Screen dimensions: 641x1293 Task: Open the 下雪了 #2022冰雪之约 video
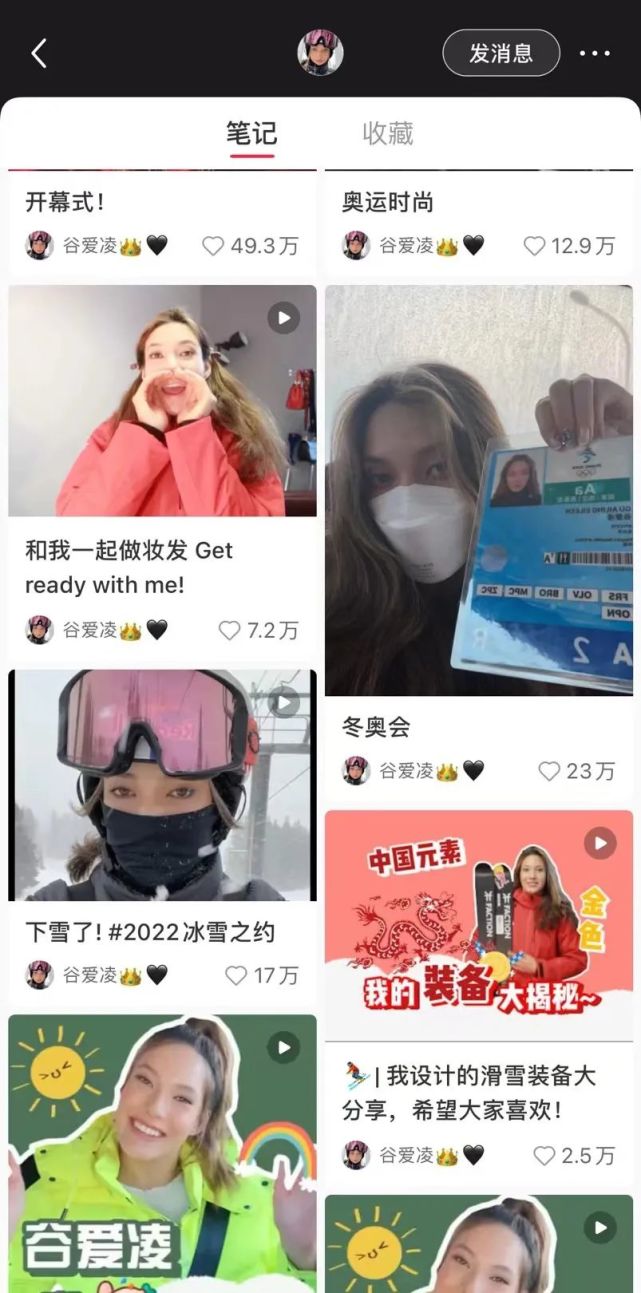coord(162,785)
